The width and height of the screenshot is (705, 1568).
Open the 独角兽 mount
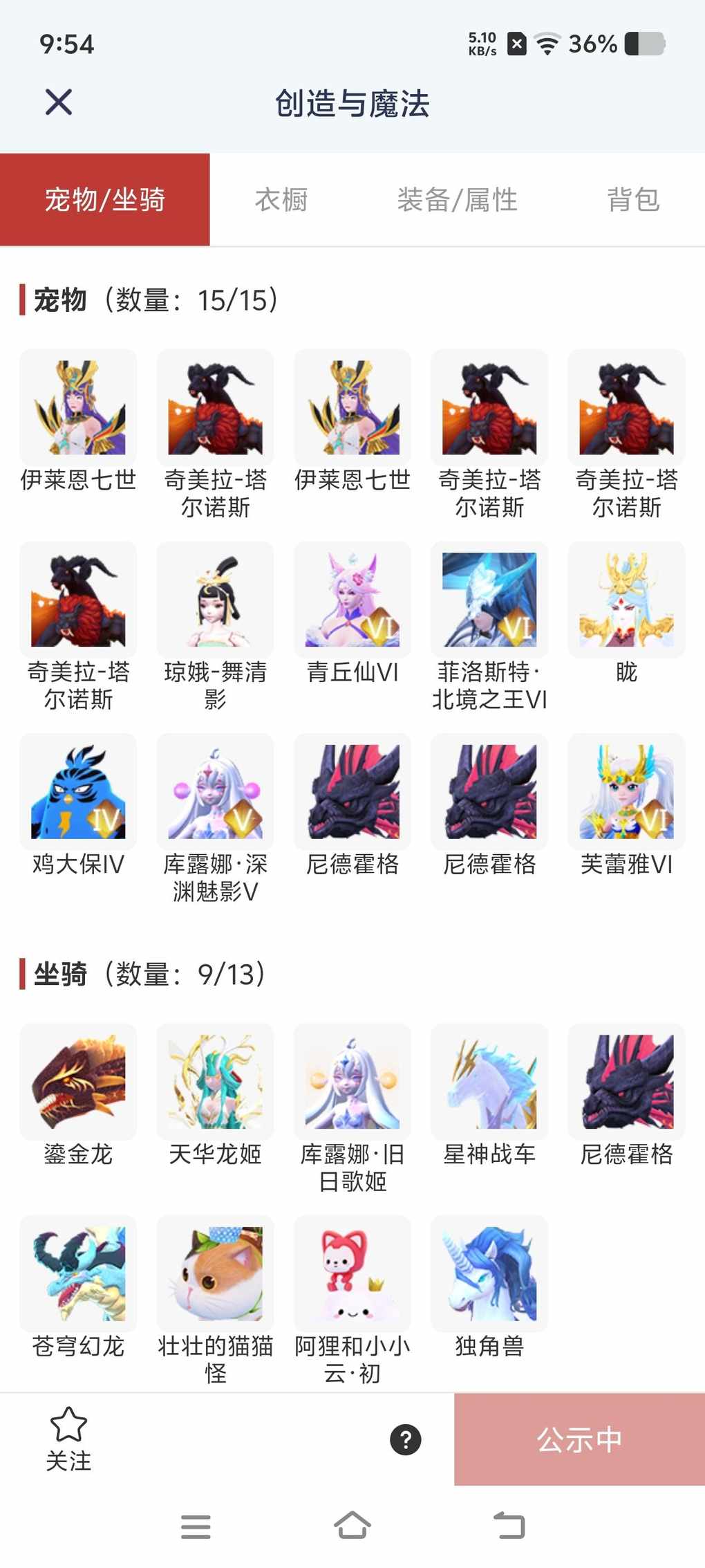coord(489,1274)
